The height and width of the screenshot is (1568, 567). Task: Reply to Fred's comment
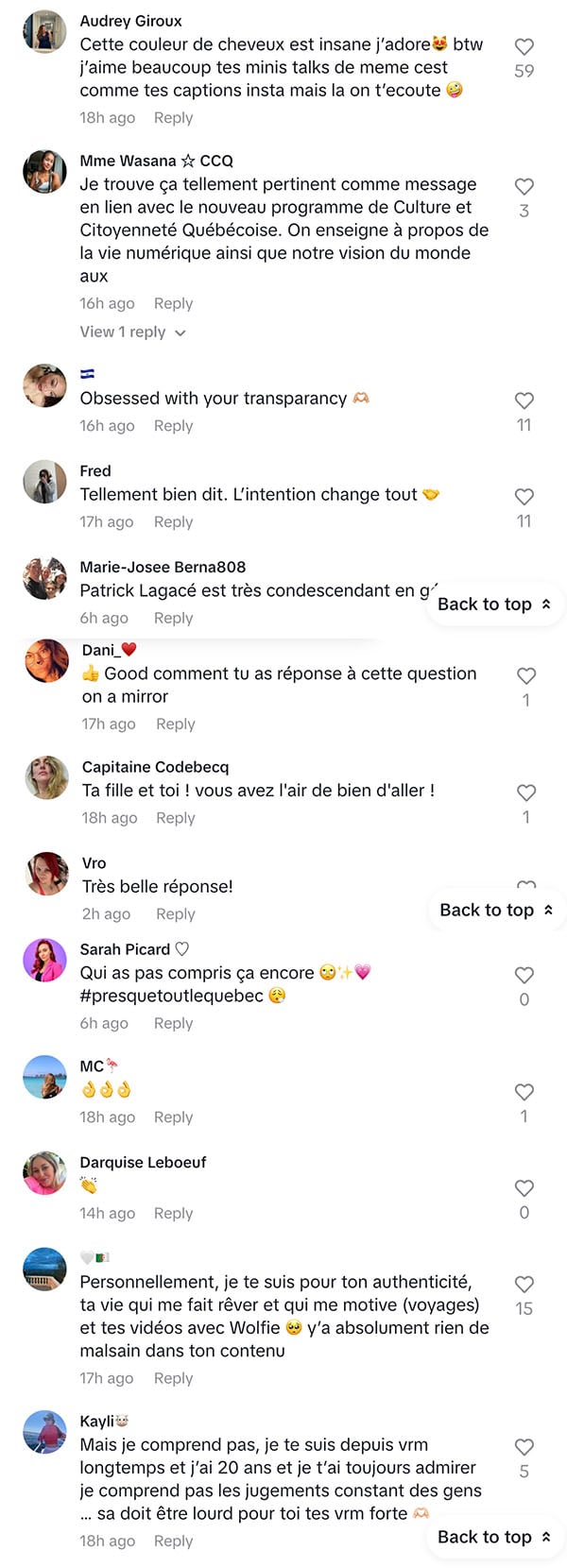click(x=173, y=522)
